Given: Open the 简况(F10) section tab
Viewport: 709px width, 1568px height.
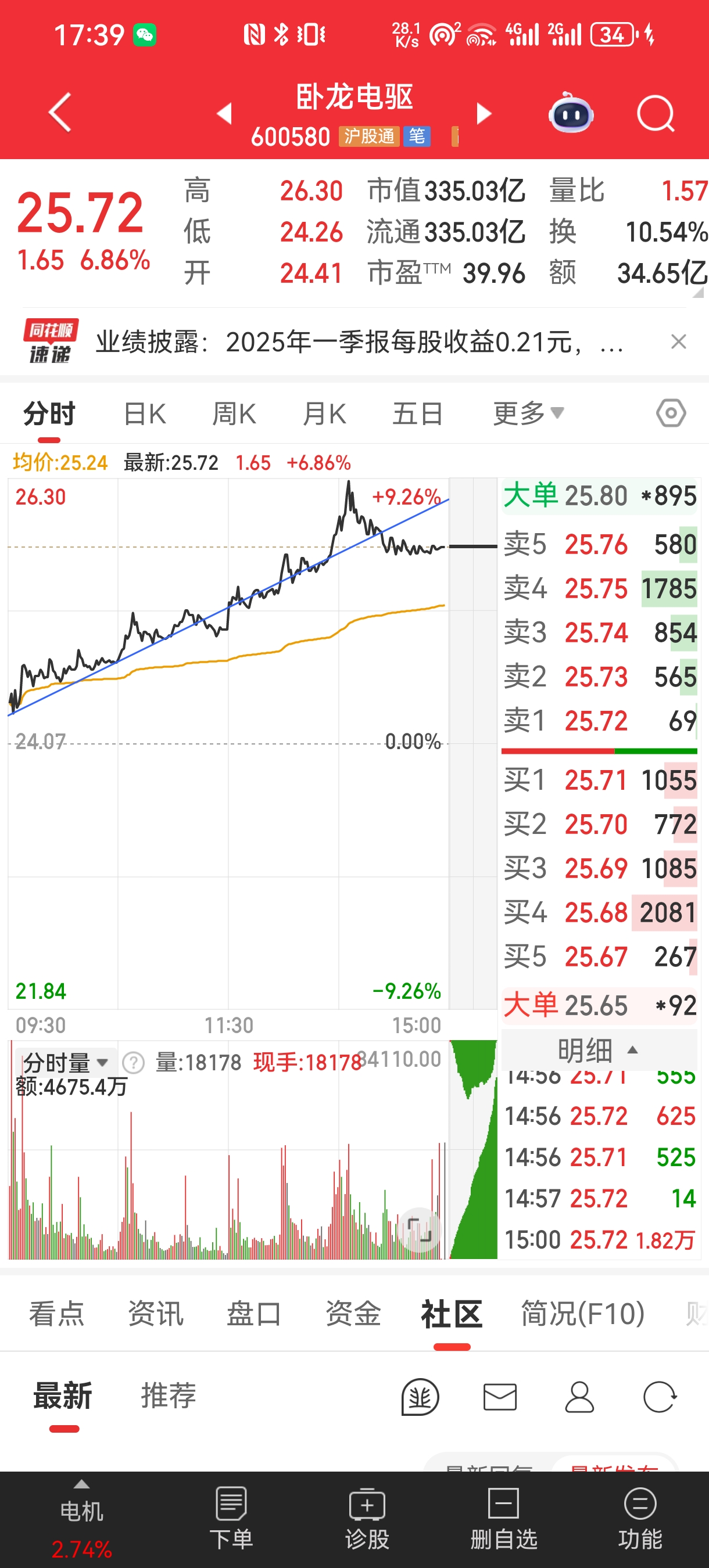Looking at the screenshot, I should tap(582, 1314).
